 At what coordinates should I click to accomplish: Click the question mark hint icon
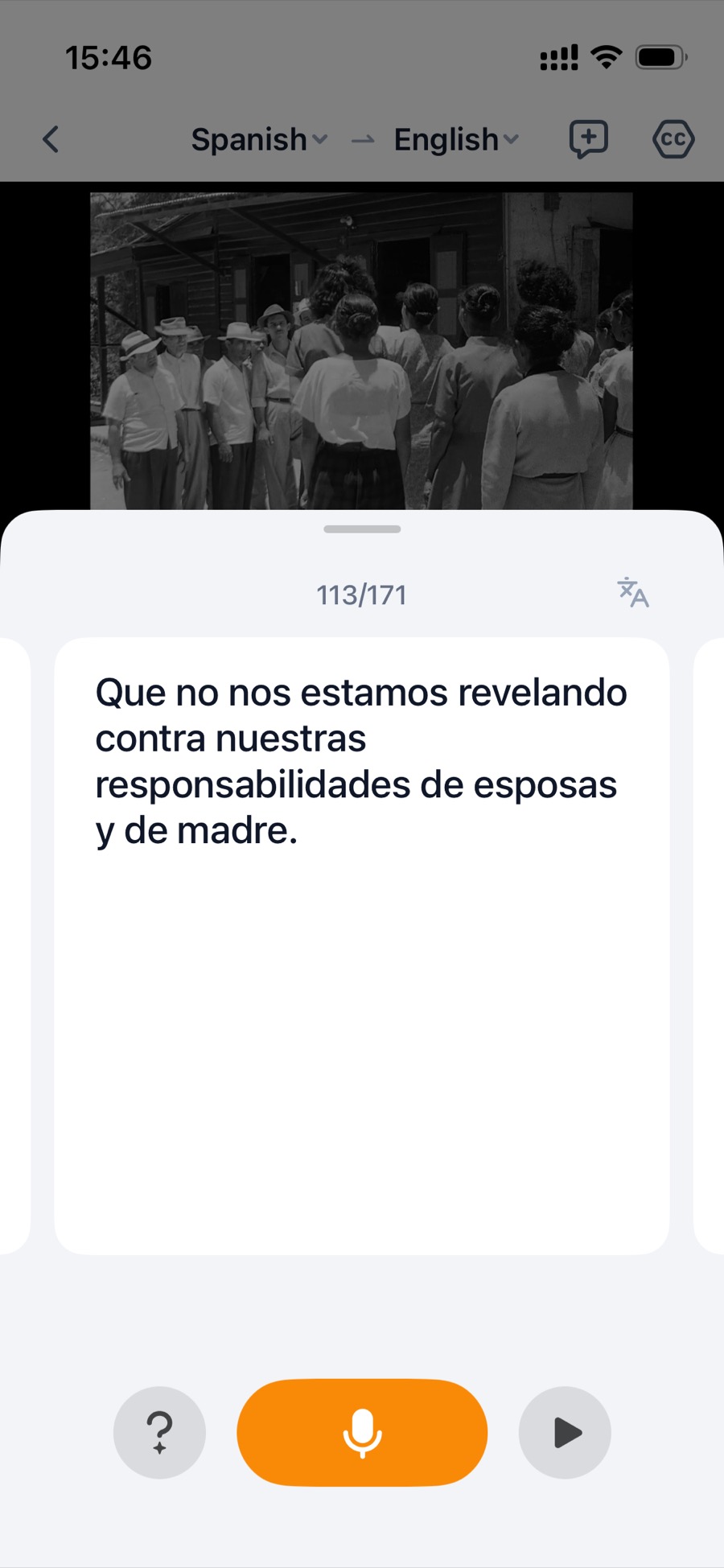159,1432
